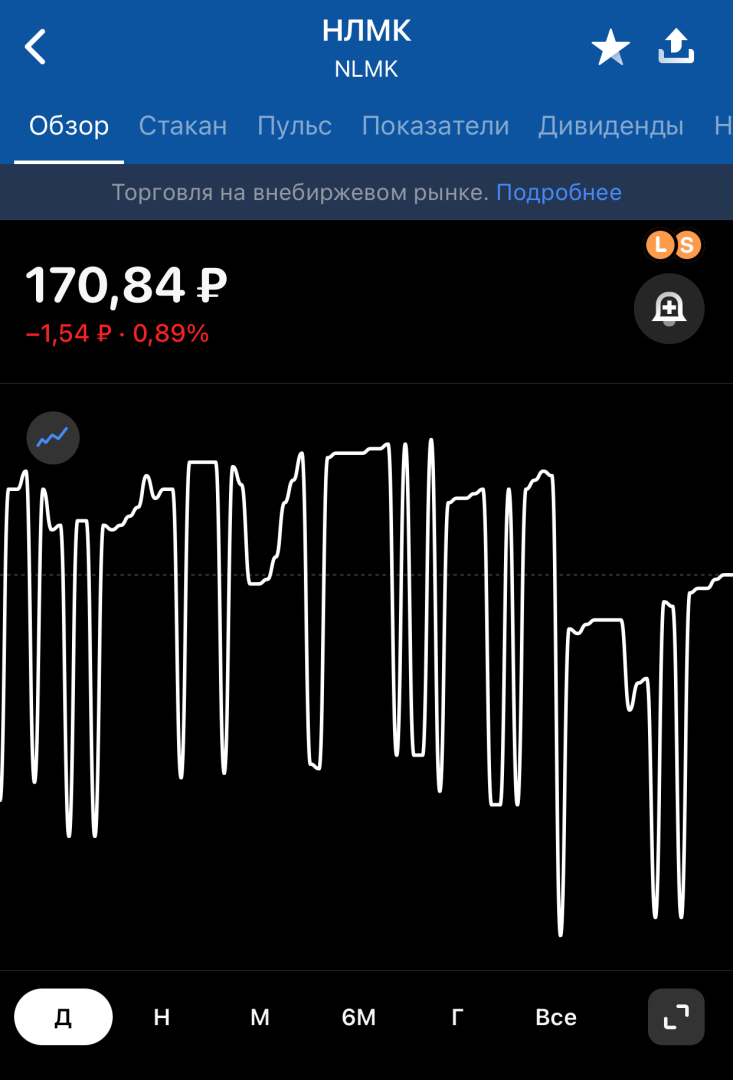Add NLMK to favorites with the star
Screen dimensions: 733x1080
(610, 47)
